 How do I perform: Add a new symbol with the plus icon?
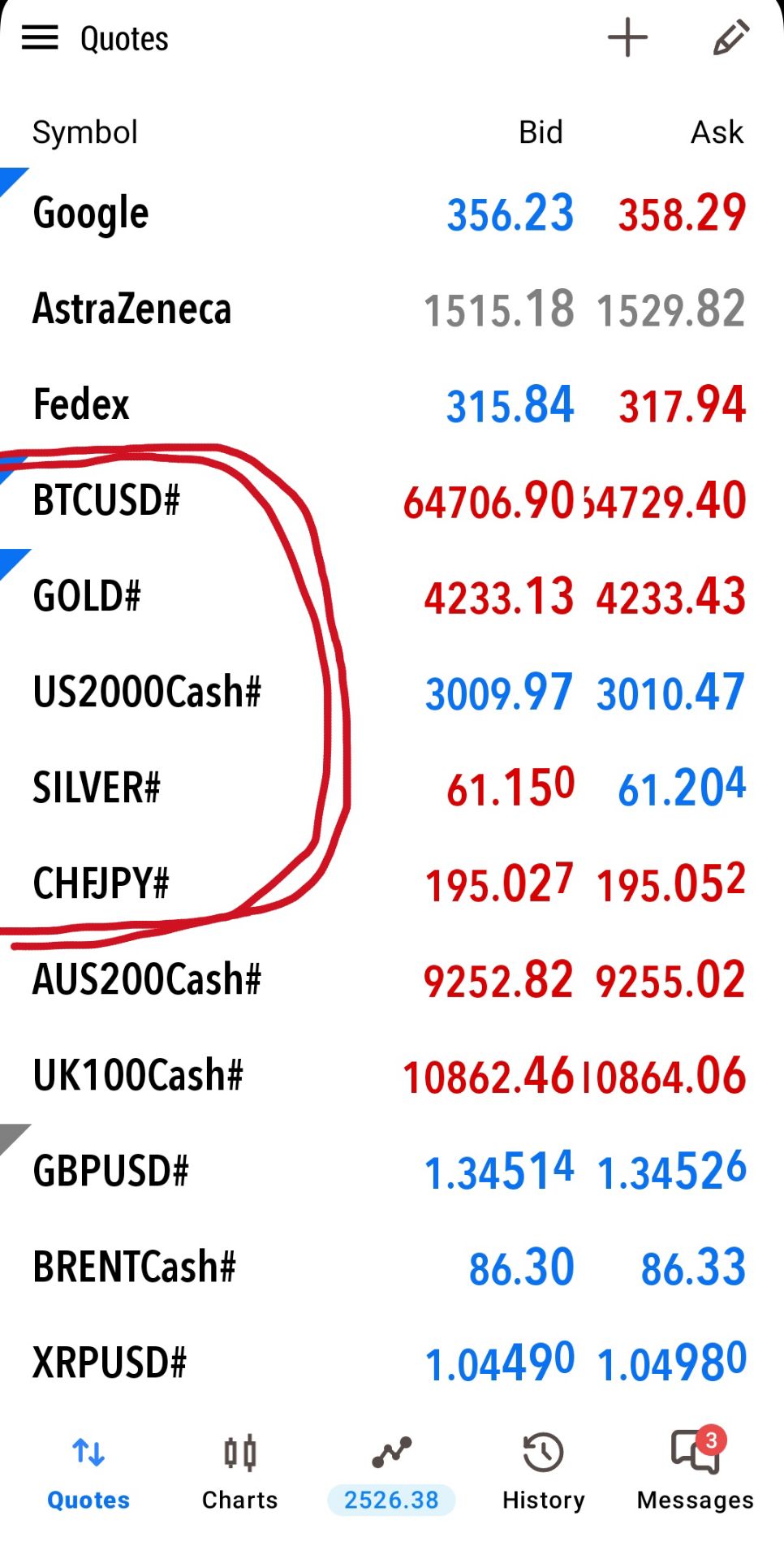627,38
